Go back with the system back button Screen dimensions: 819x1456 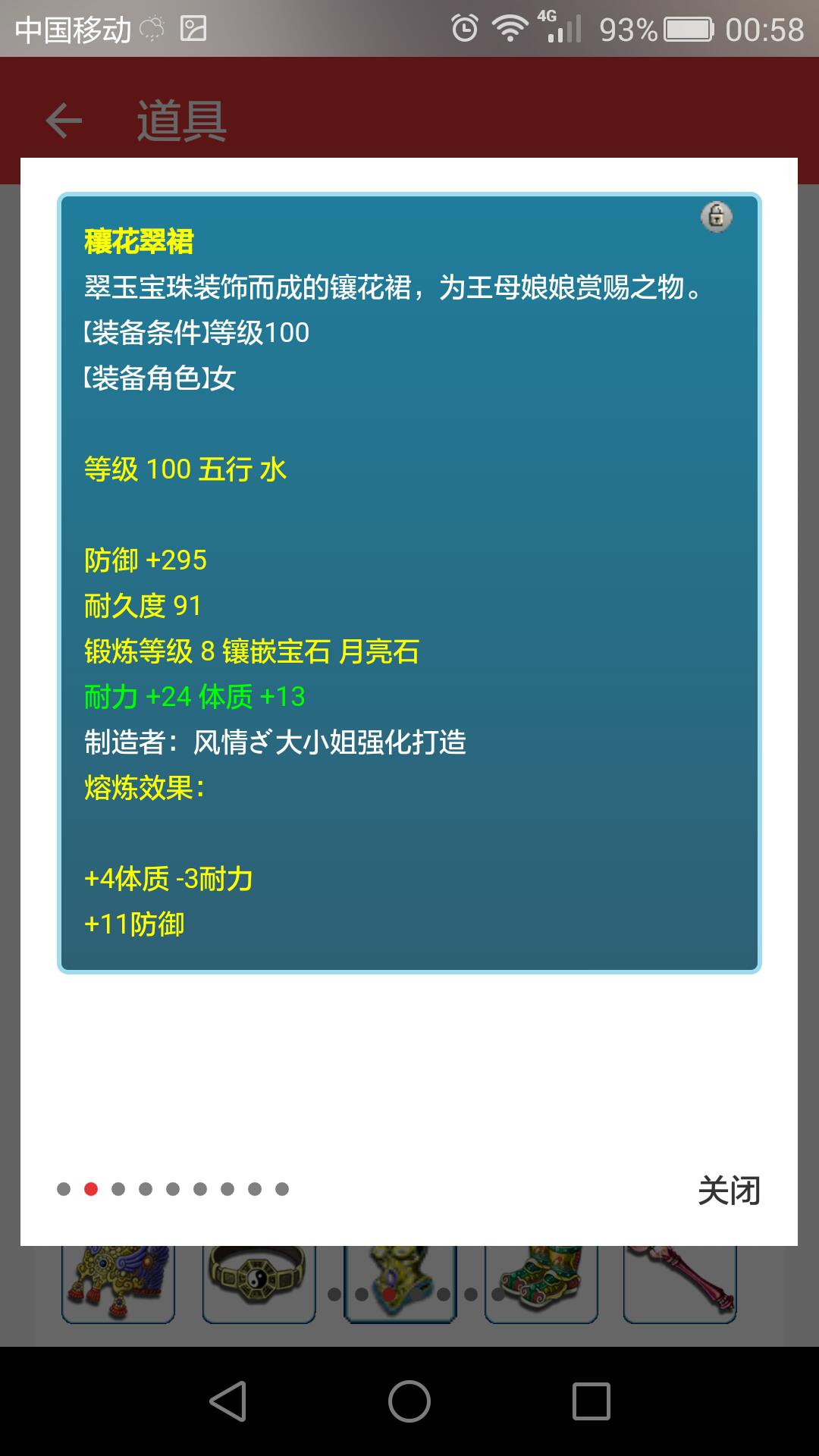[227, 1401]
